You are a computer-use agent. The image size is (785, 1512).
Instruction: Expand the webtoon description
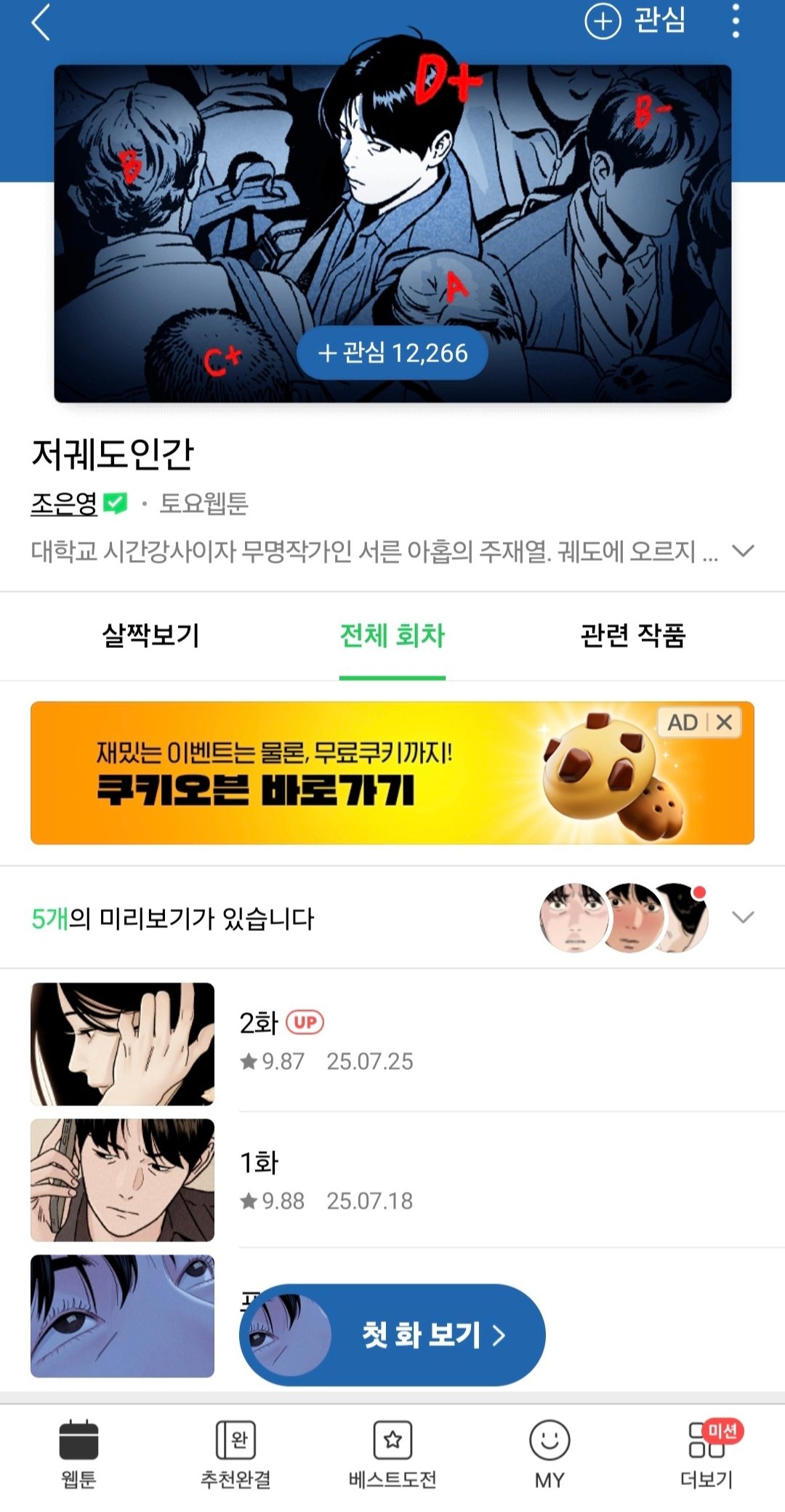pyautogui.click(x=743, y=551)
